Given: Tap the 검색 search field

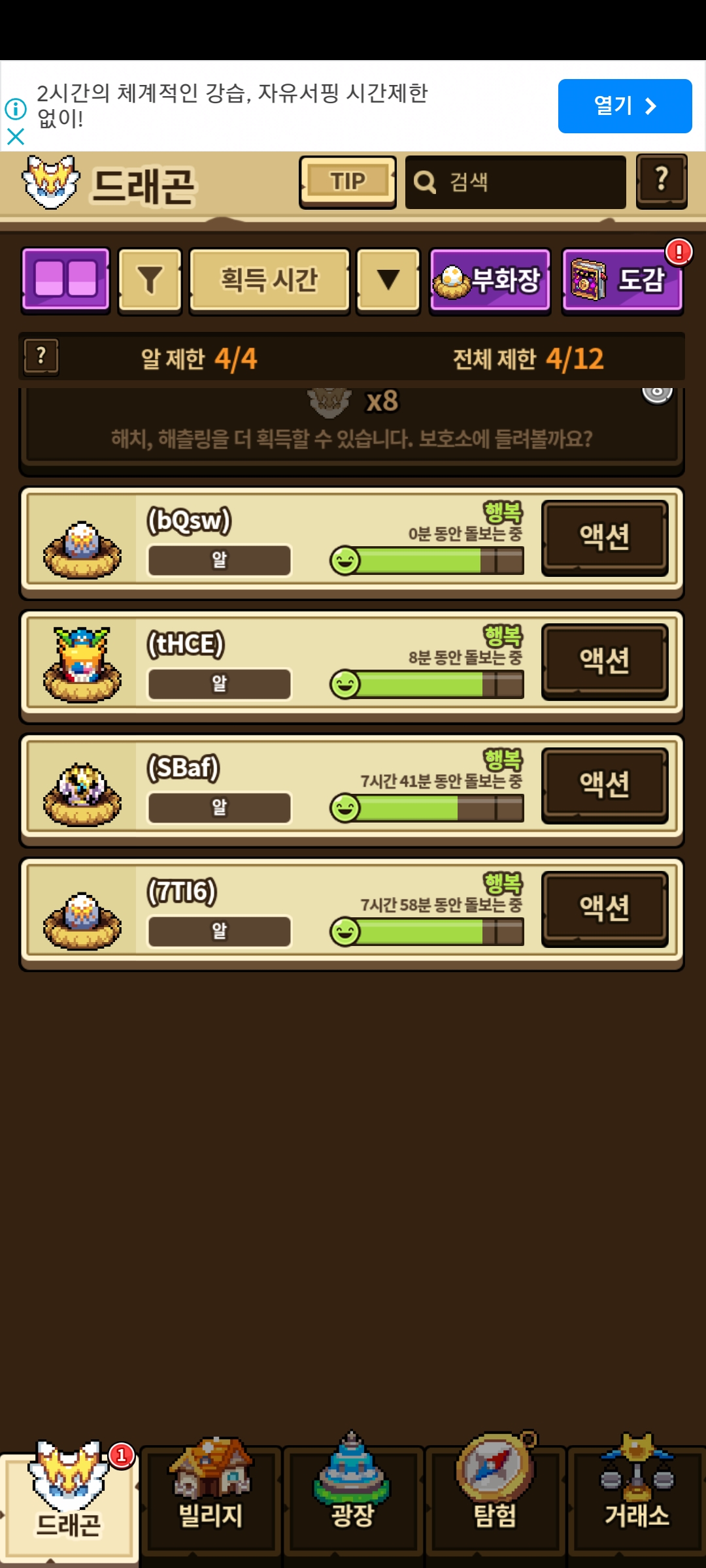Looking at the screenshot, I should point(515,182).
